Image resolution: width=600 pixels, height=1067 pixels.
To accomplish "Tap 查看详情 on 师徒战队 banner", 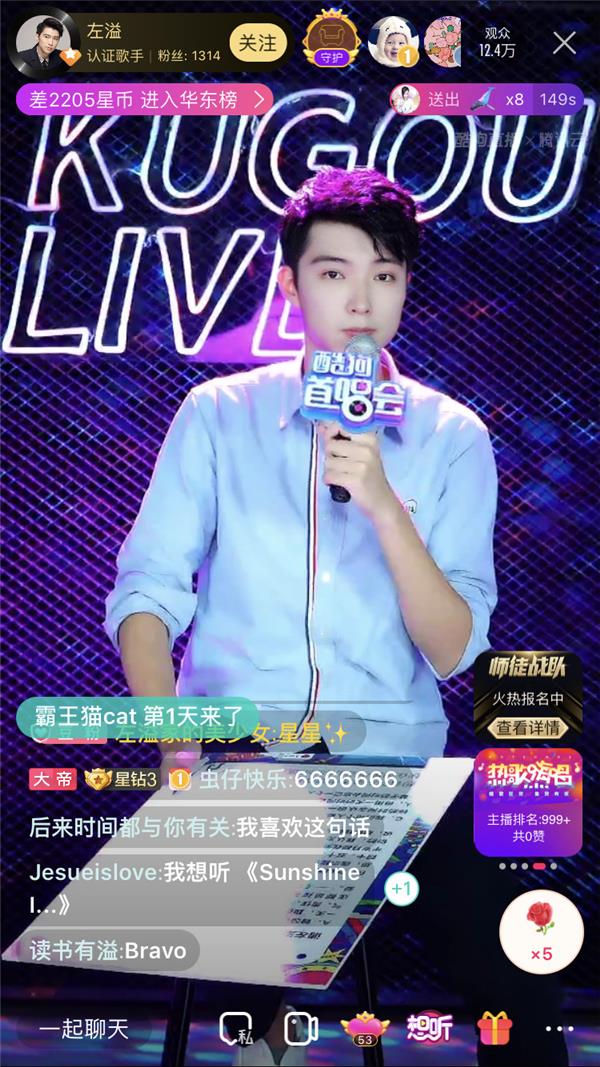I will coord(528,727).
